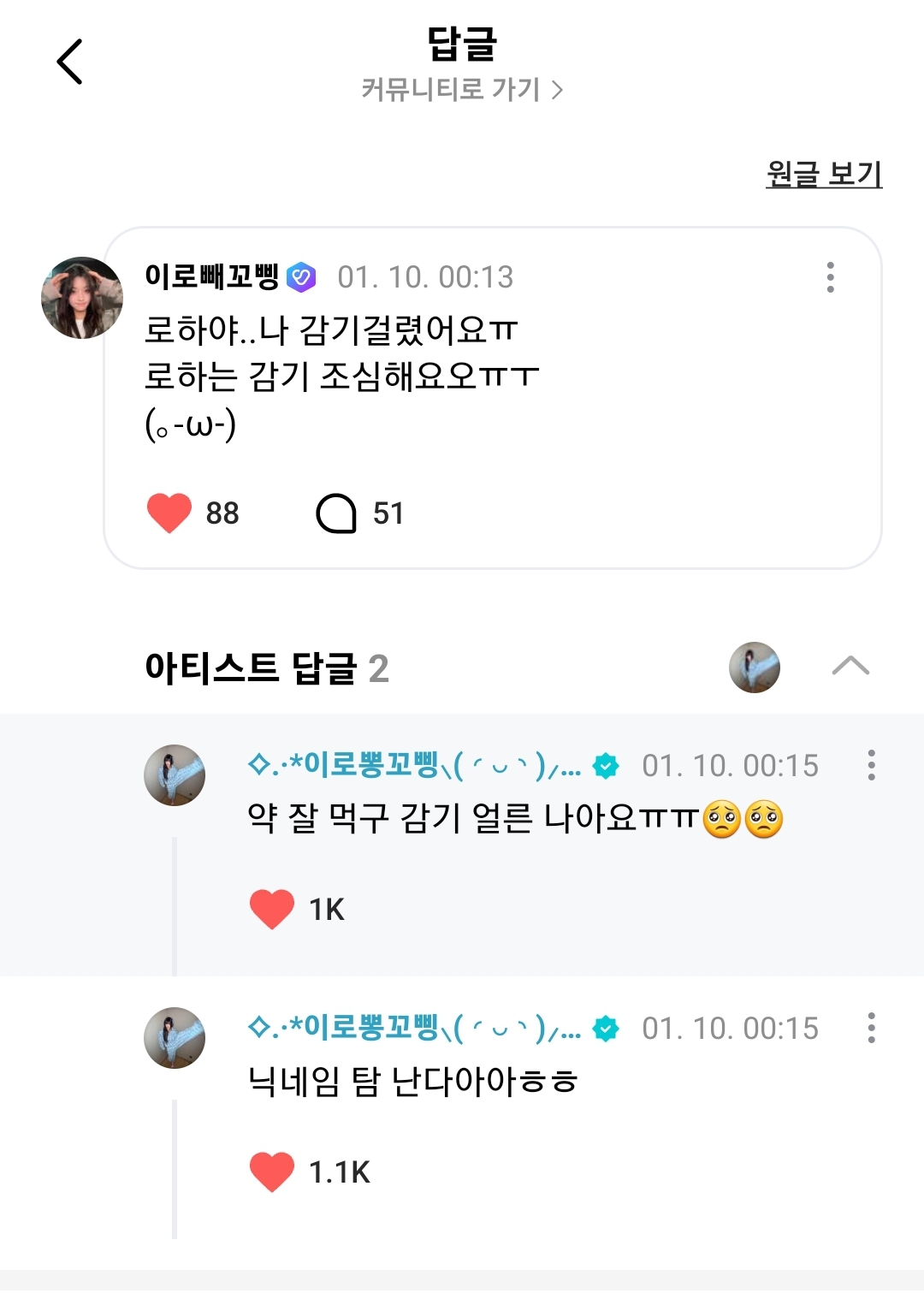The height and width of the screenshot is (1311, 924).
Task: Open more options for the 닉네임 탐 난다 reply
Action: tap(871, 1028)
